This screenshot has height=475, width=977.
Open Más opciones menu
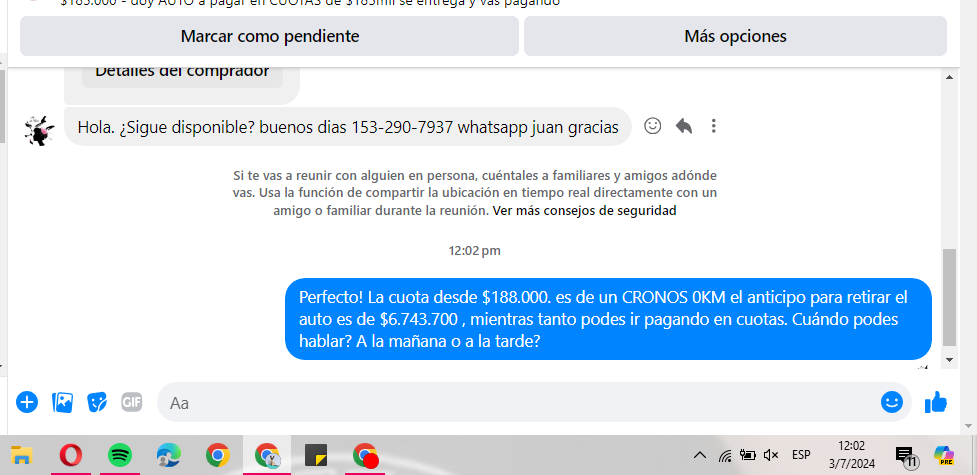[x=735, y=37]
